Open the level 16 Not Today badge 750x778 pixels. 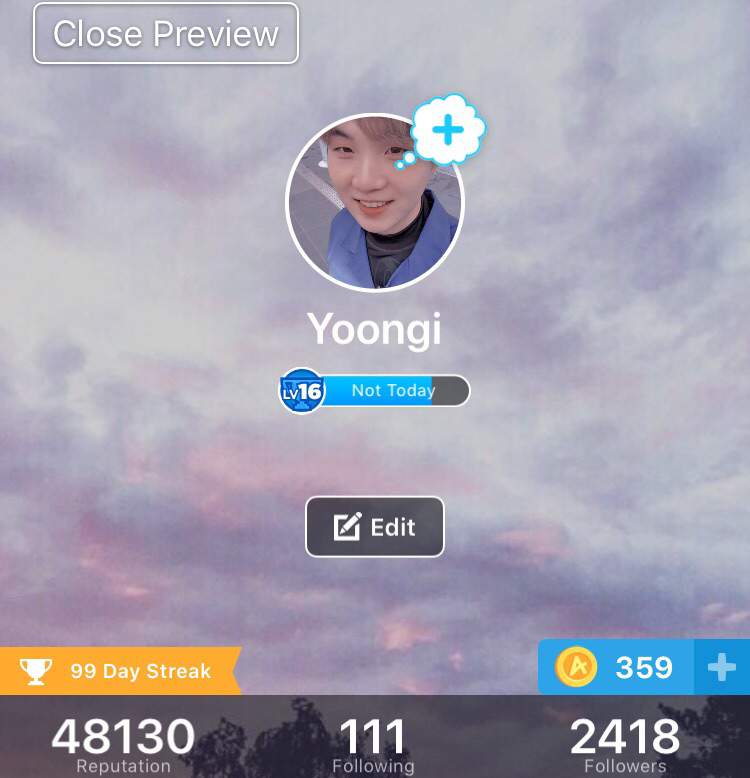pyautogui.click(x=374, y=391)
